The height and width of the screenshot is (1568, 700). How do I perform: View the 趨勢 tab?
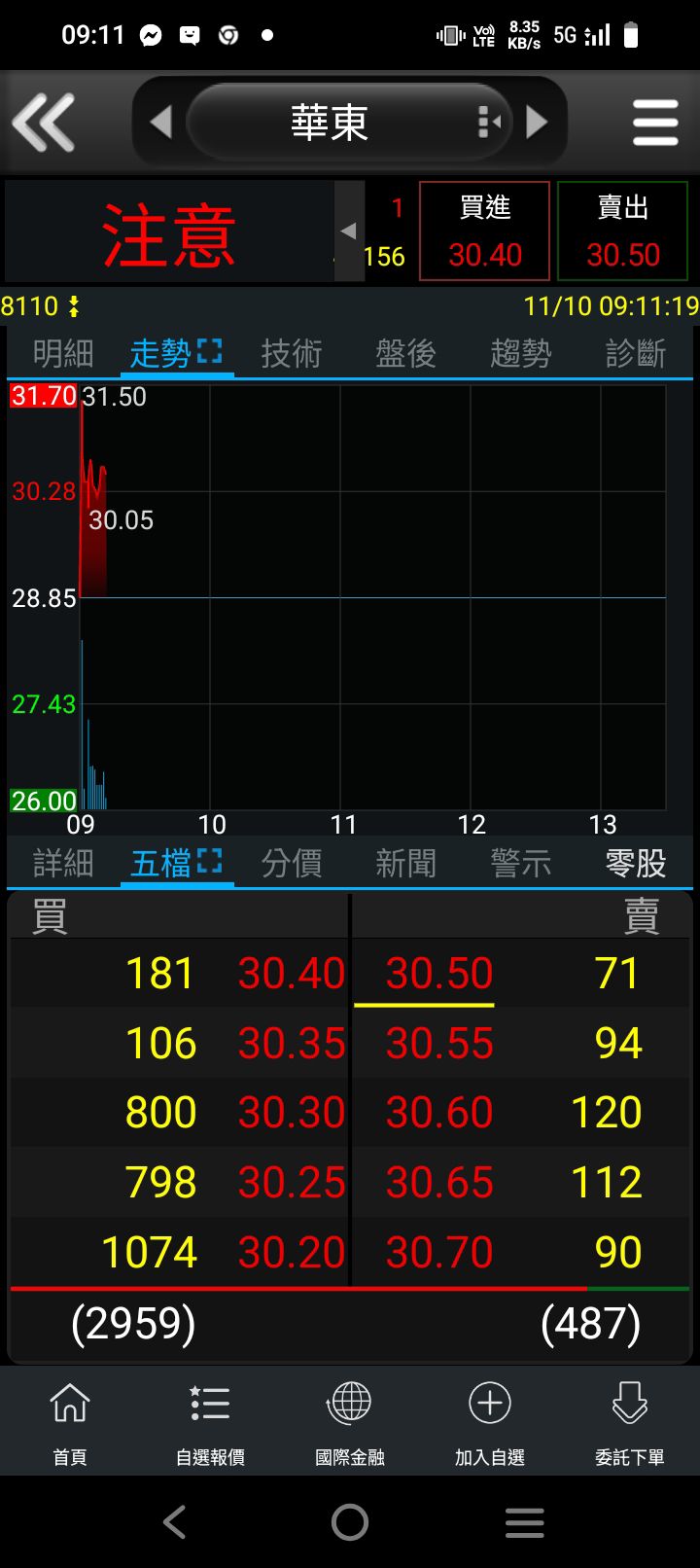(x=520, y=353)
